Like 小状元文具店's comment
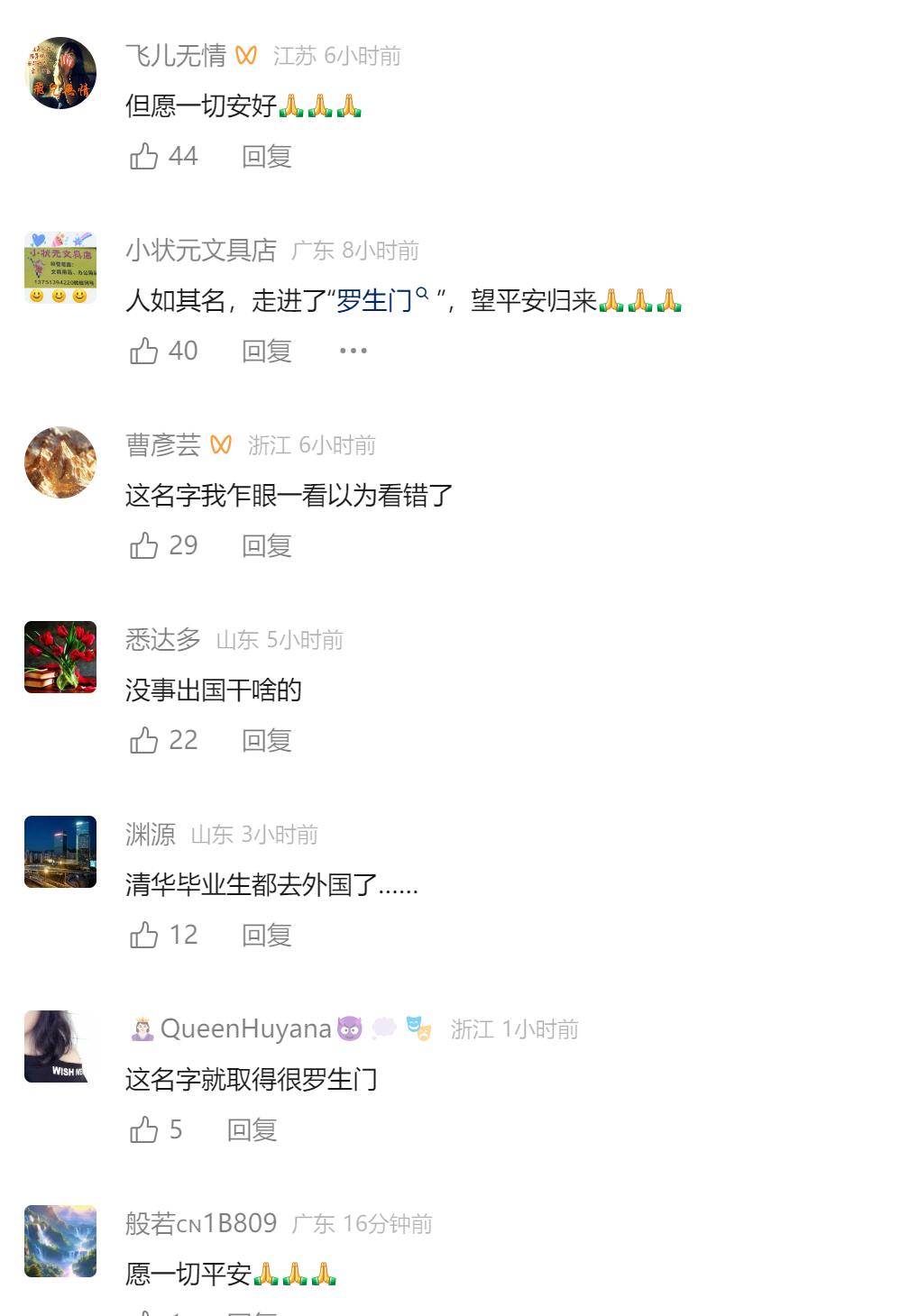 tap(144, 351)
